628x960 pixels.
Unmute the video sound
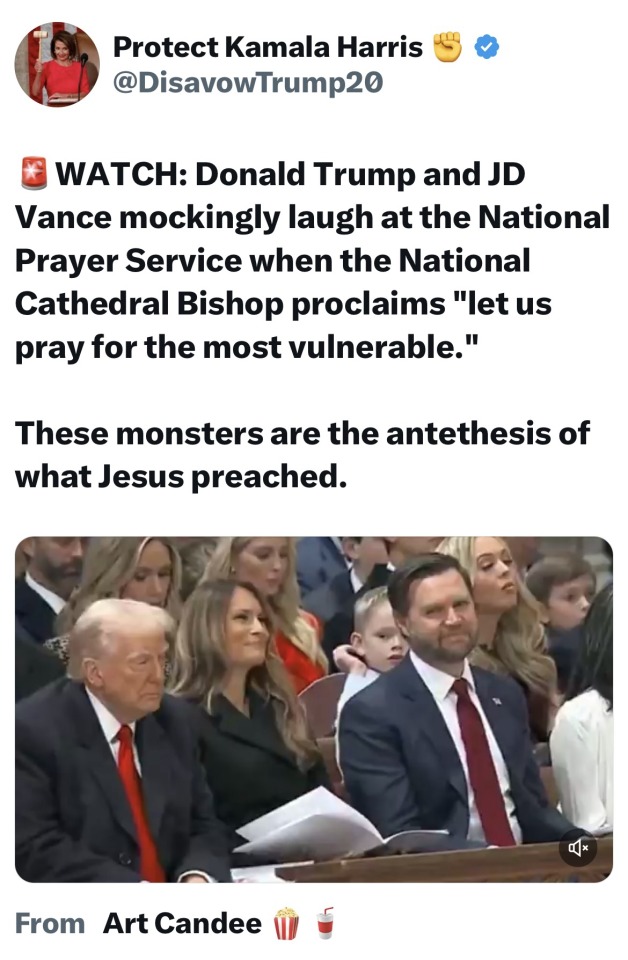click(579, 848)
